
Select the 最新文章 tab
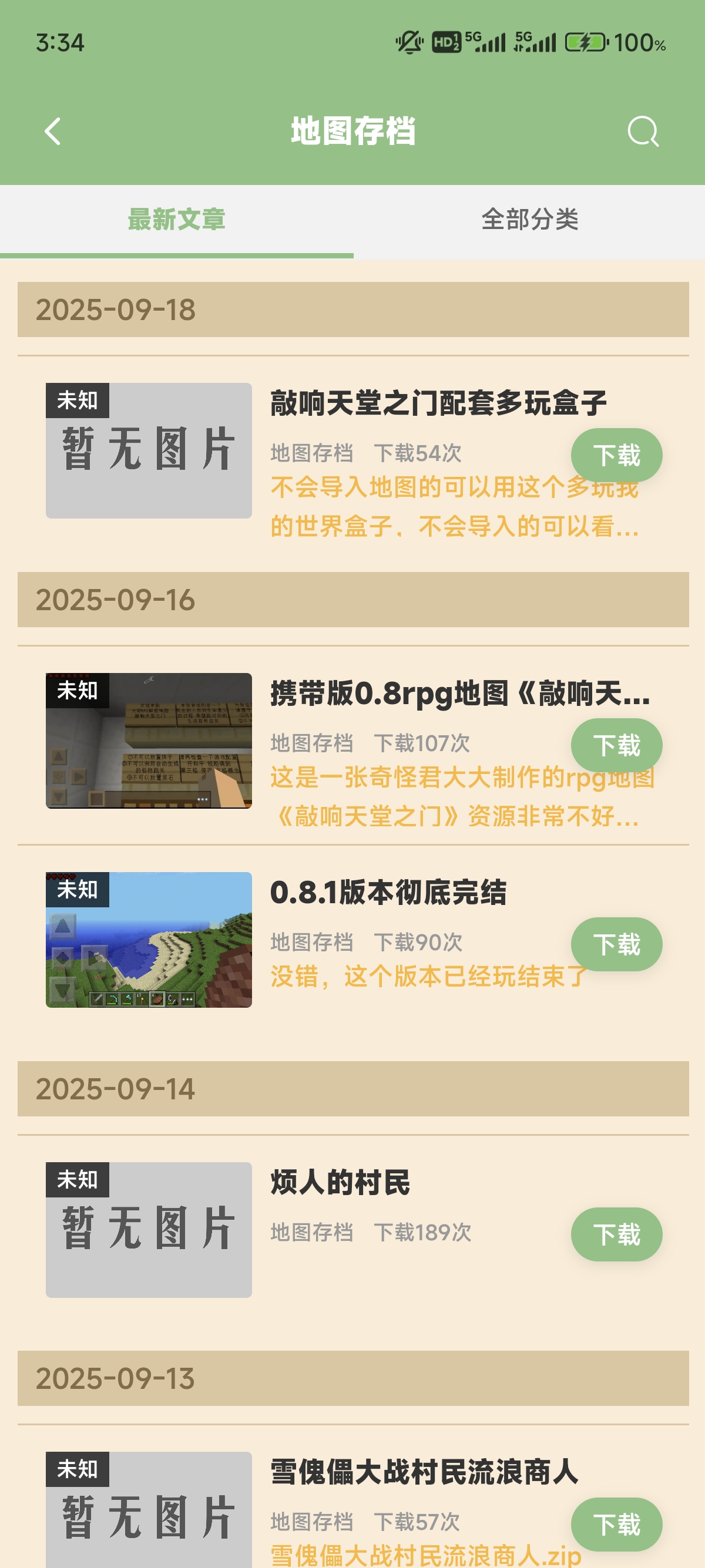176,221
